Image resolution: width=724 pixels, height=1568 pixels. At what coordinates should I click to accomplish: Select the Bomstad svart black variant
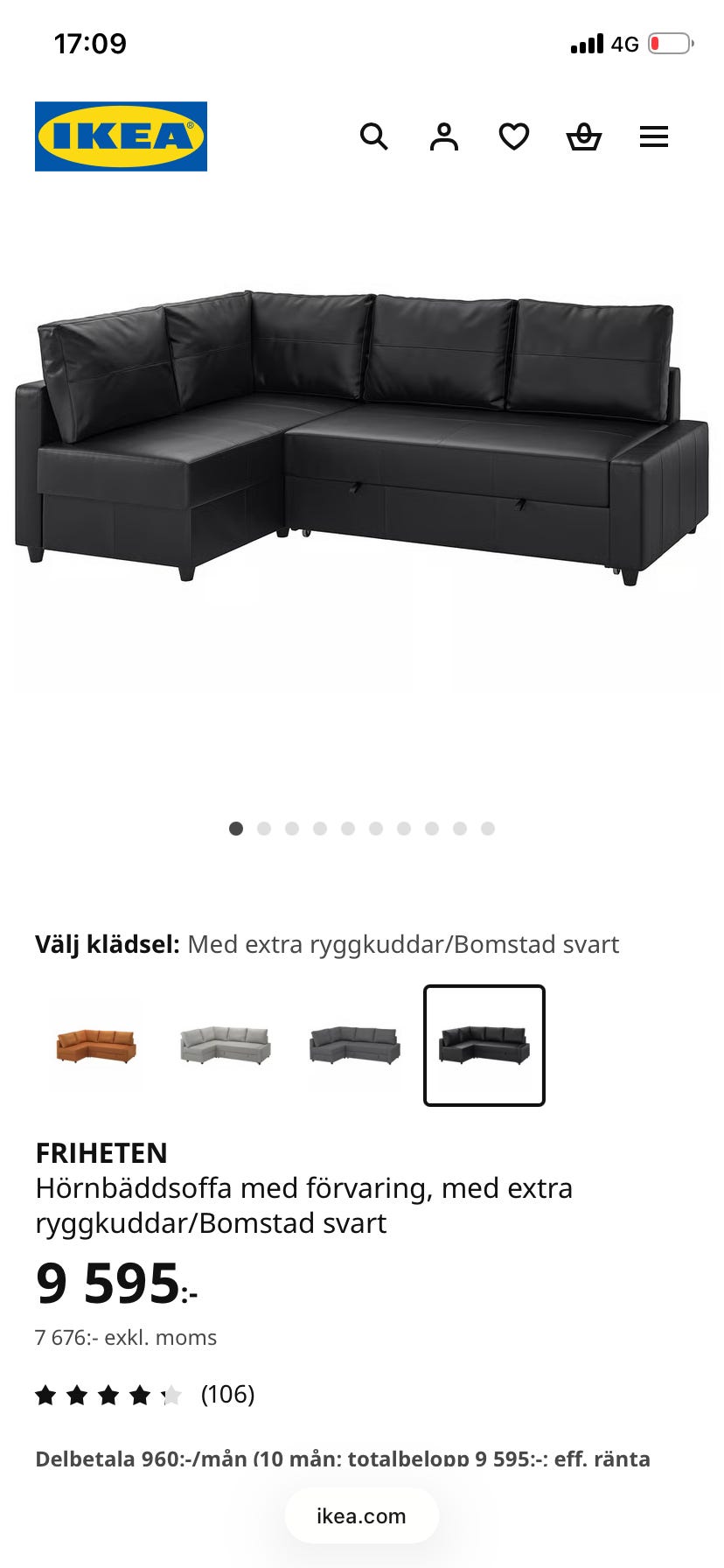[x=484, y=1045]
